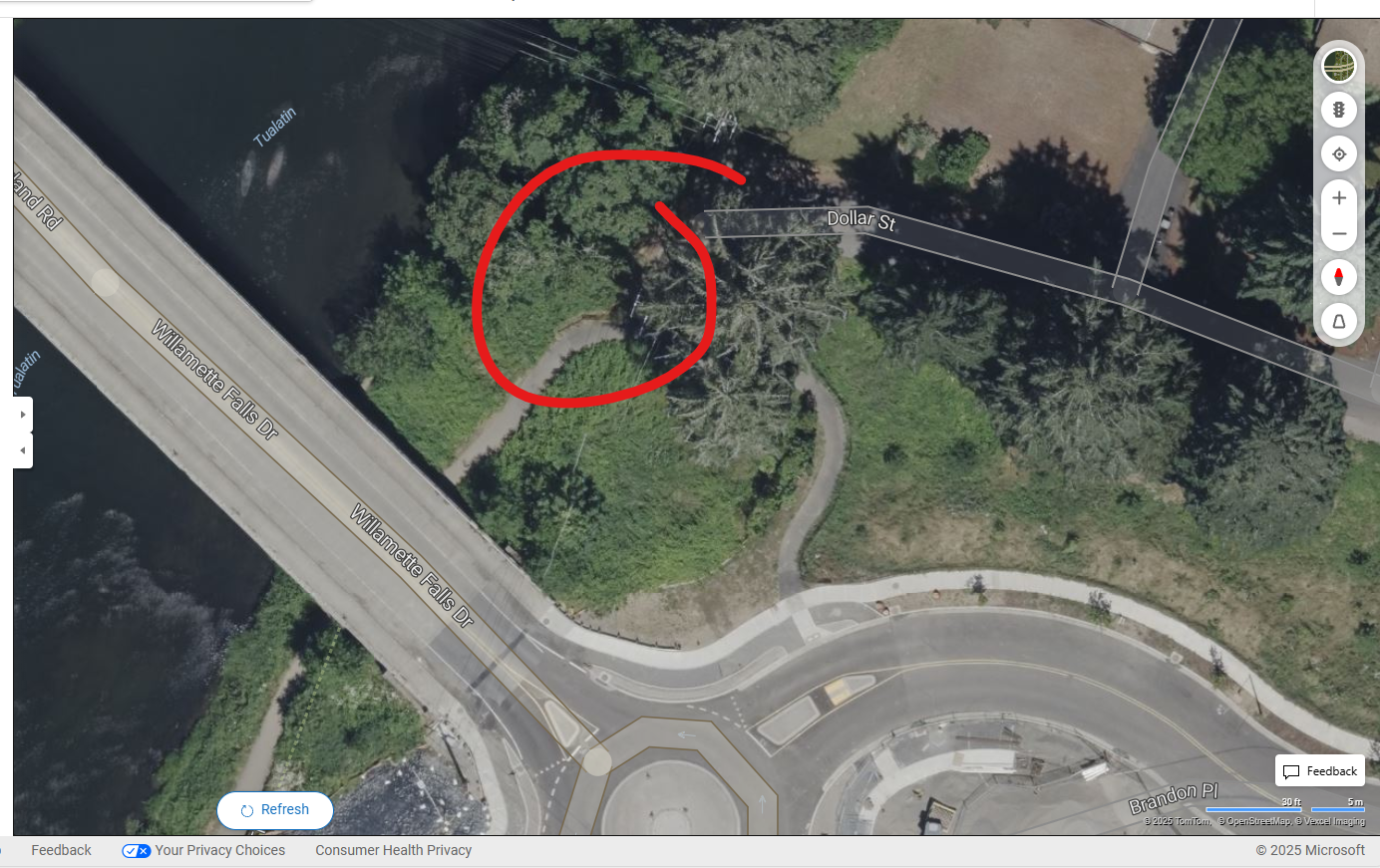Reset map orientation with the compass

click(1339, 277)
